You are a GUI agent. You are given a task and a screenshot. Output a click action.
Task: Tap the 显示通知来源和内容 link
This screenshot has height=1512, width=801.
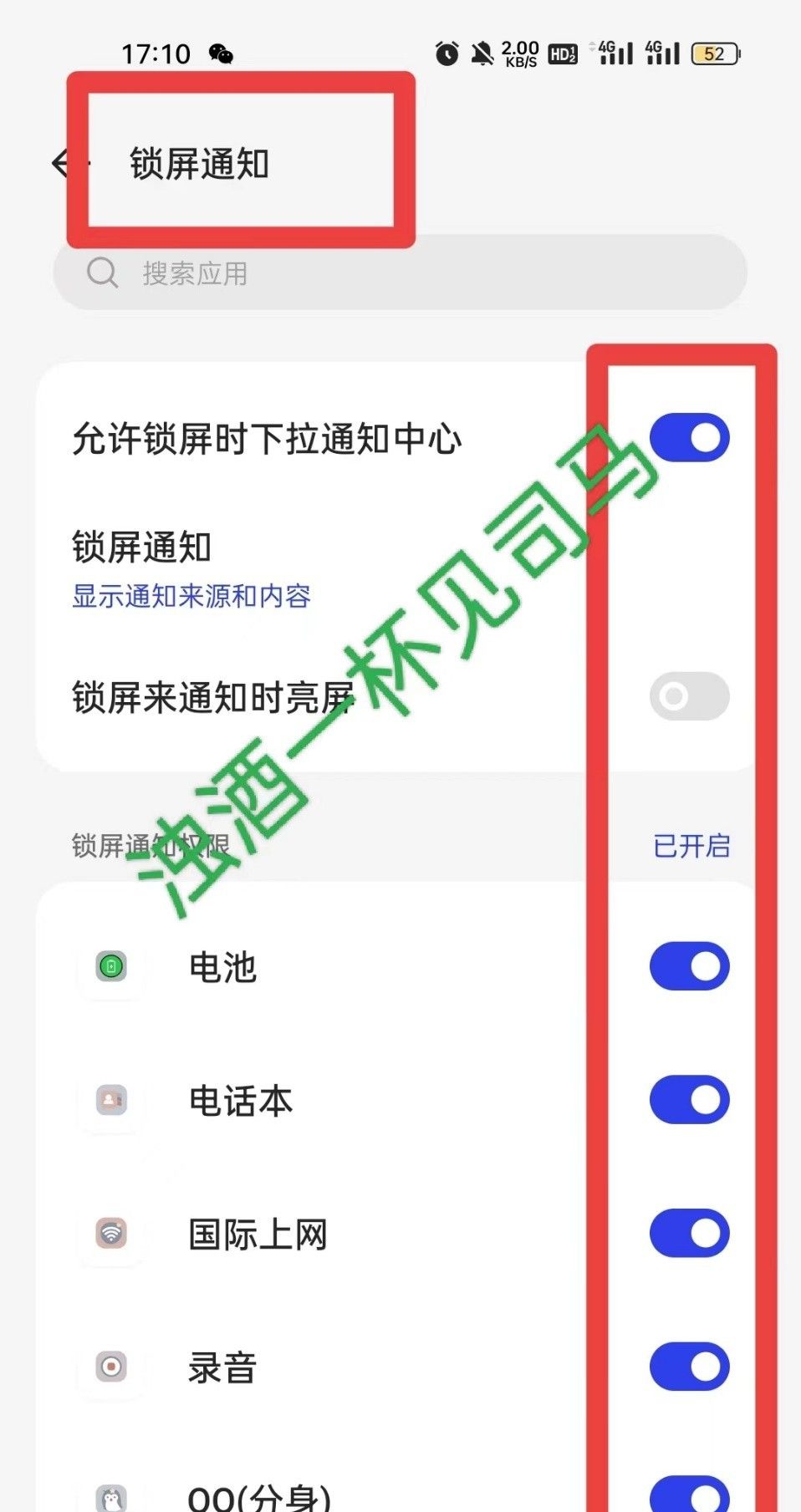click(x=191, y=596)
